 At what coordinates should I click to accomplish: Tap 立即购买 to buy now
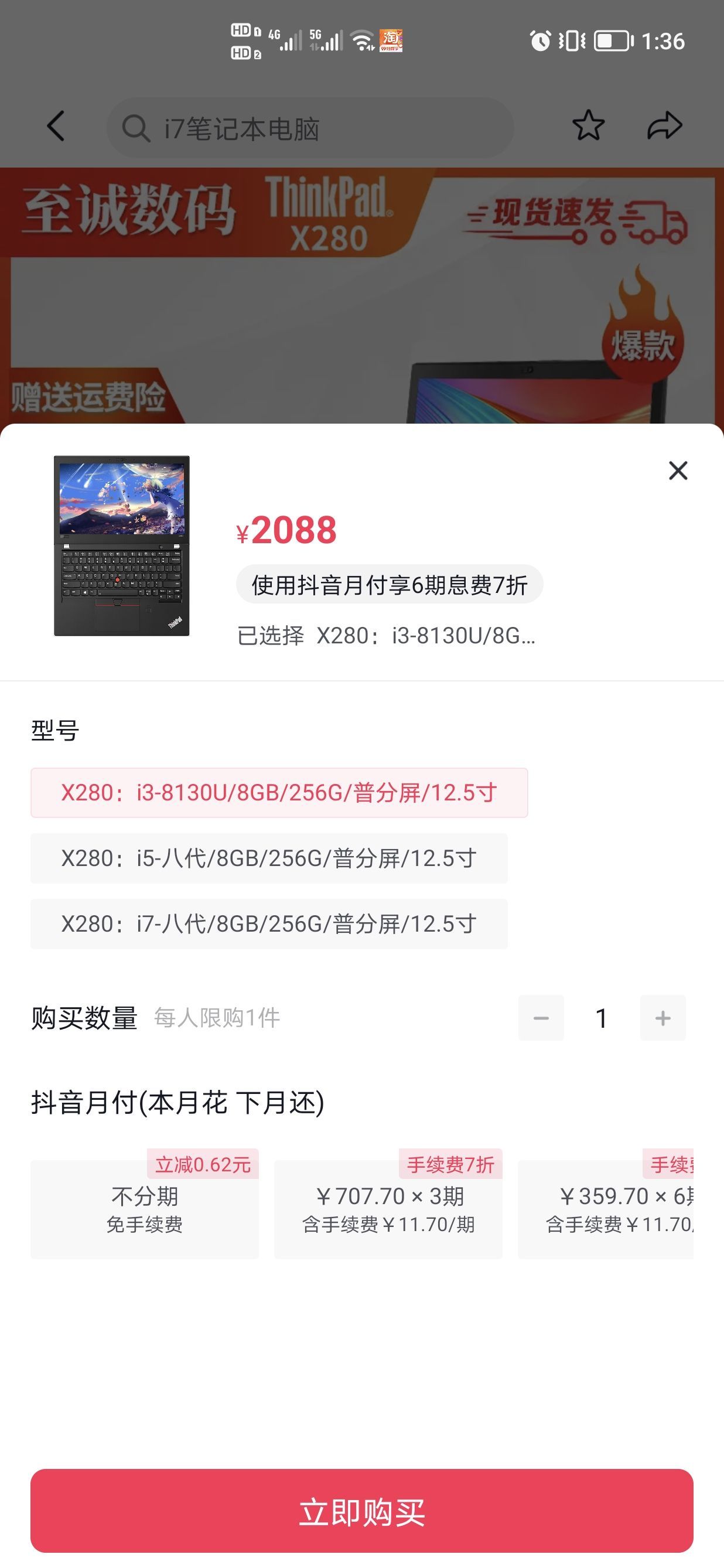(x=362, y=1511)
